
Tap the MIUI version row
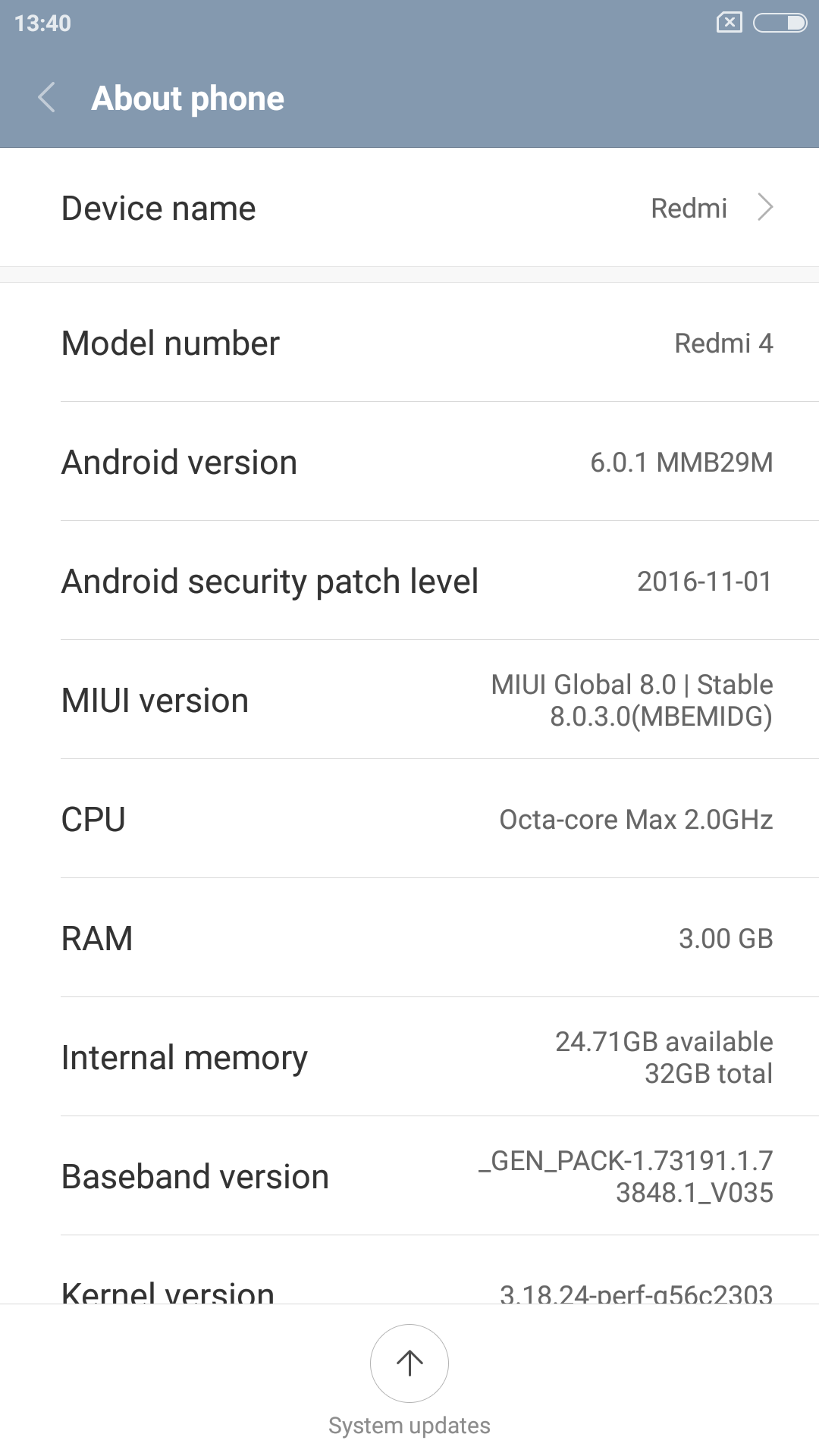[409, 700]
